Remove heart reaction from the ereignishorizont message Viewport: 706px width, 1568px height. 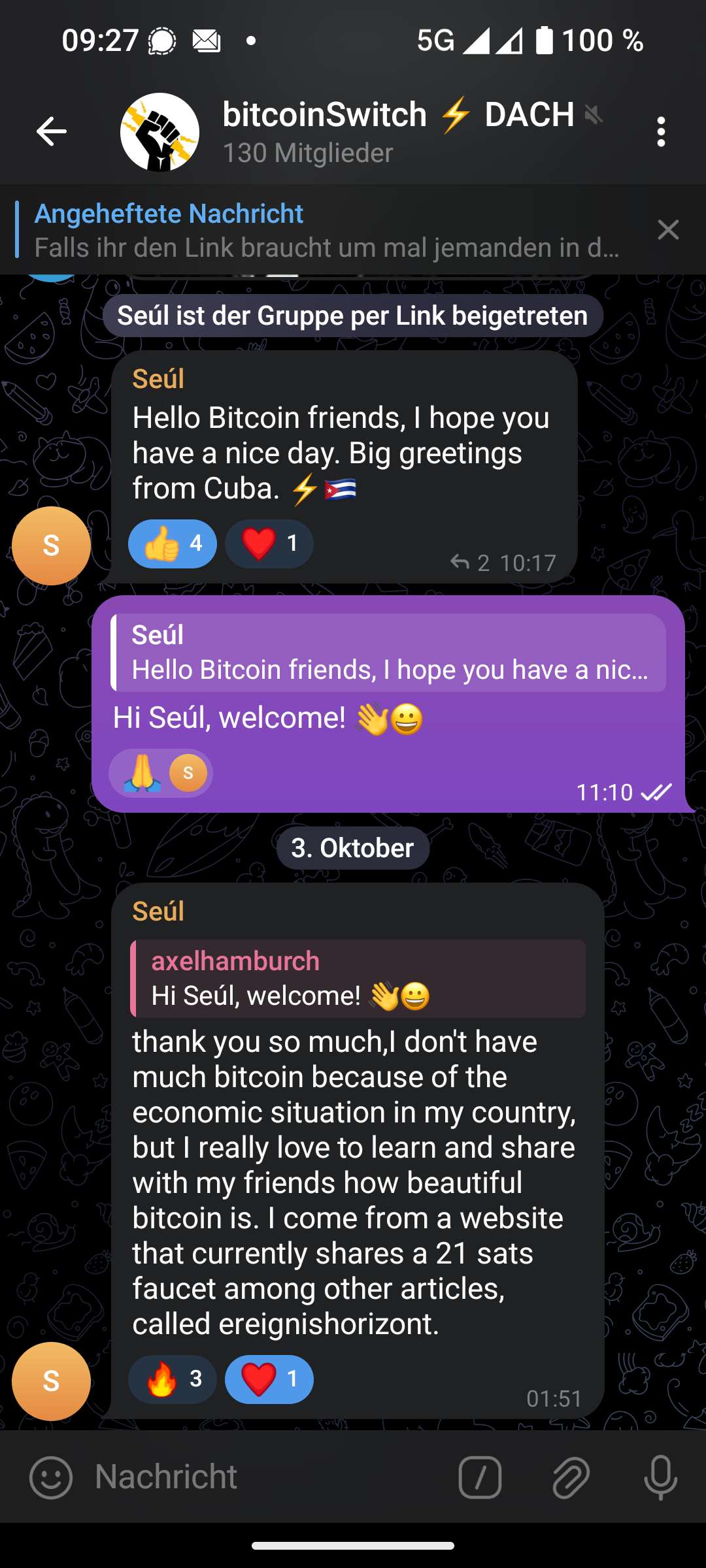click(x=269, y=1379)
